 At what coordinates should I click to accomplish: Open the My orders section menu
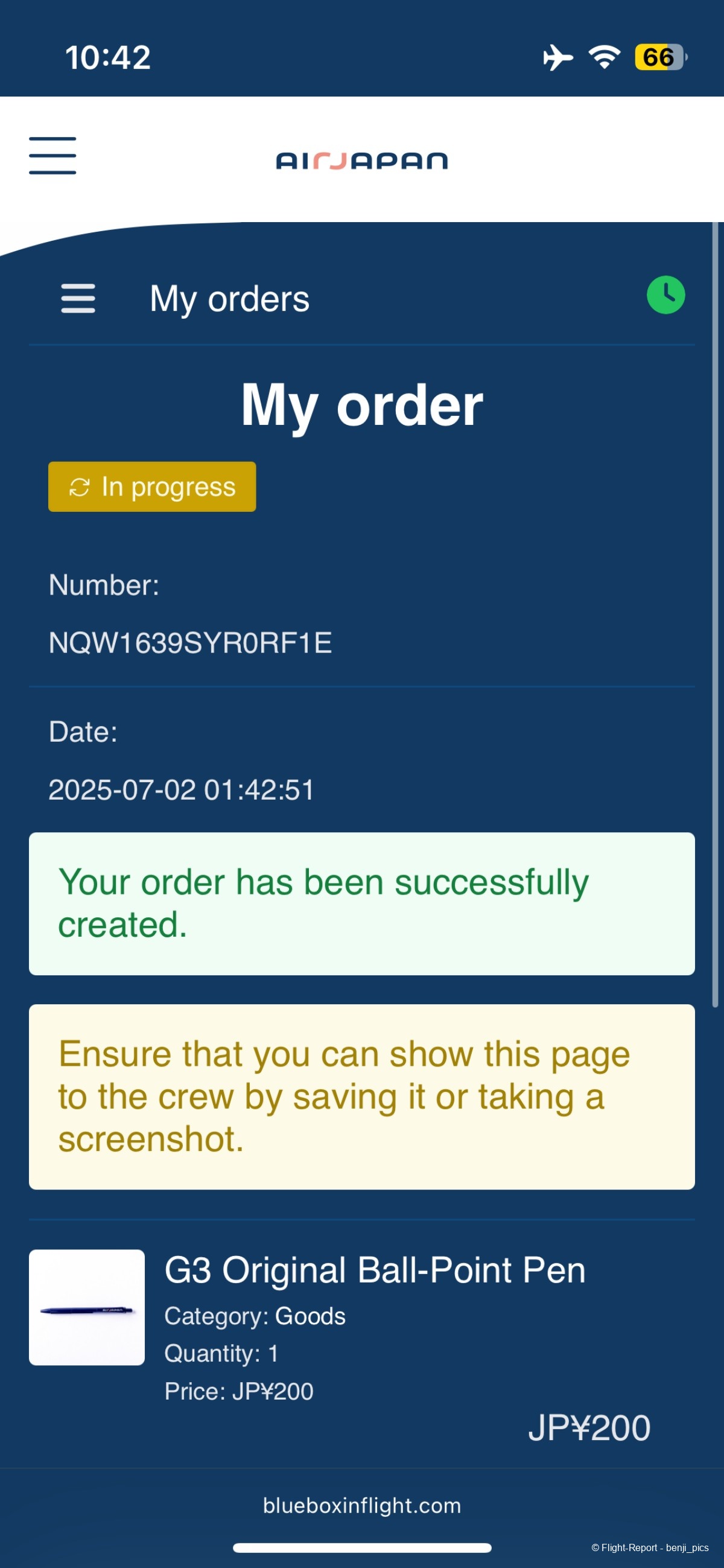click(78, 298)
